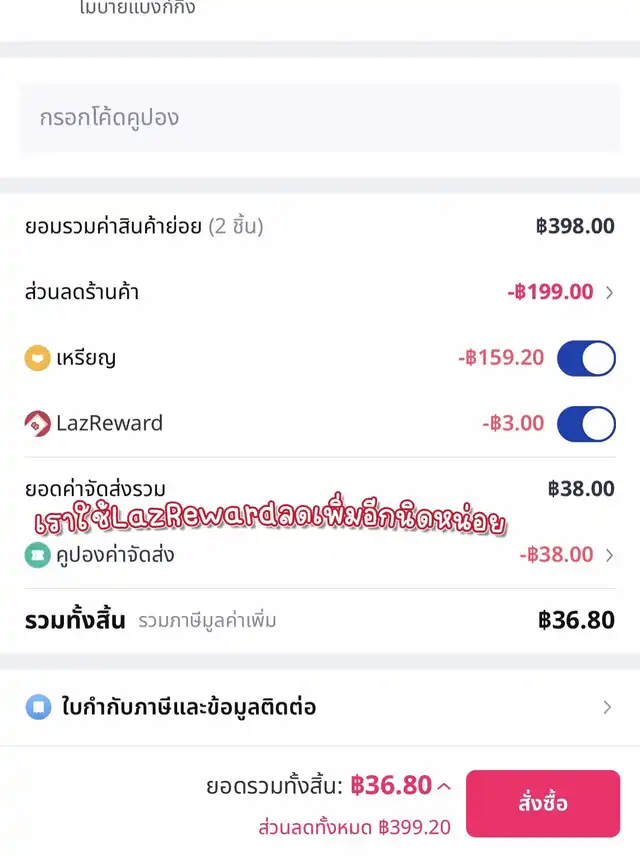Place the order with สั่งซื้อ button
Image resolution: width=640 pixels, height=856 pixels.
coord(543,803)
